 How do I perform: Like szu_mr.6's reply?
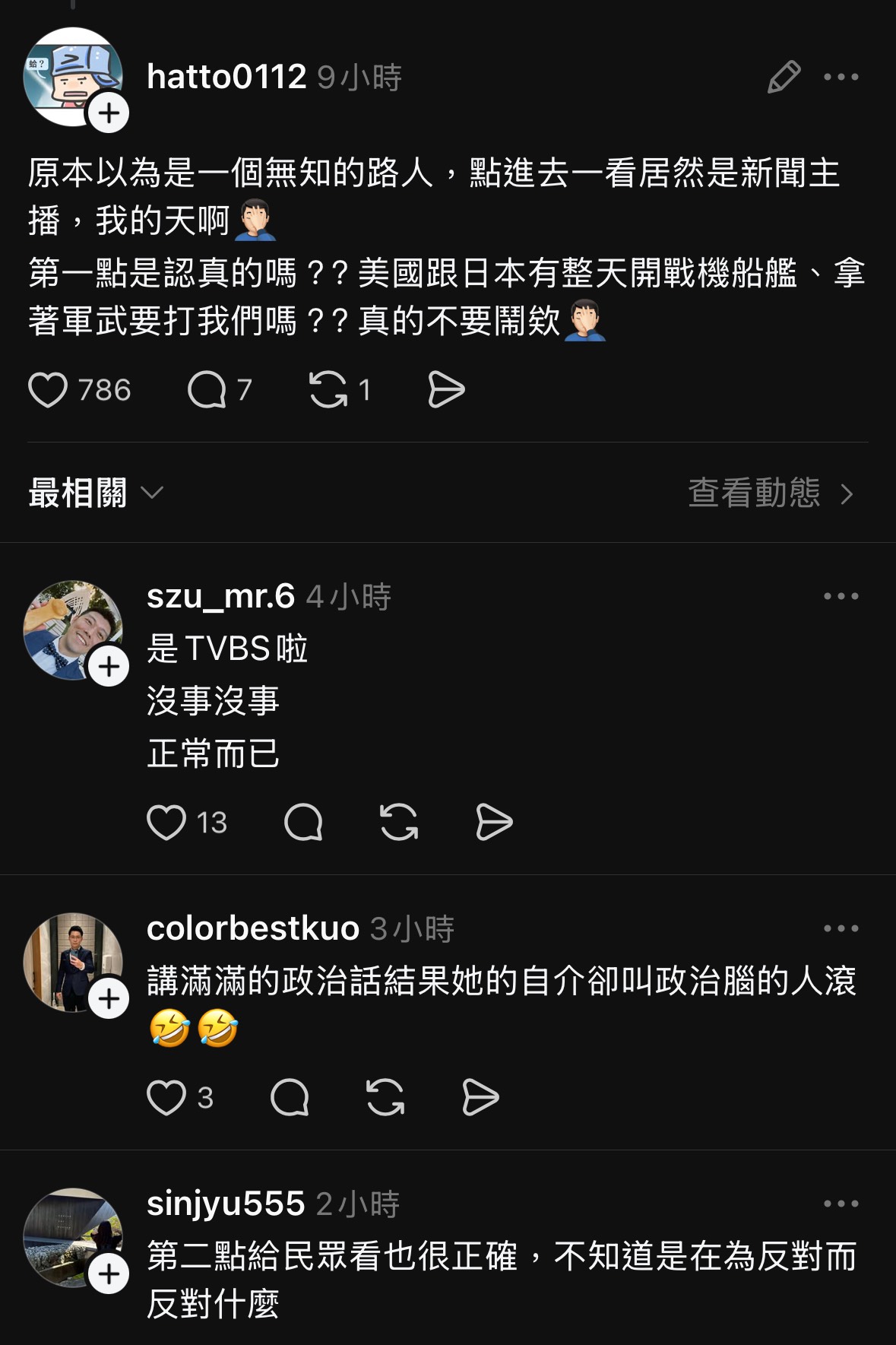(x=166, y=823)
